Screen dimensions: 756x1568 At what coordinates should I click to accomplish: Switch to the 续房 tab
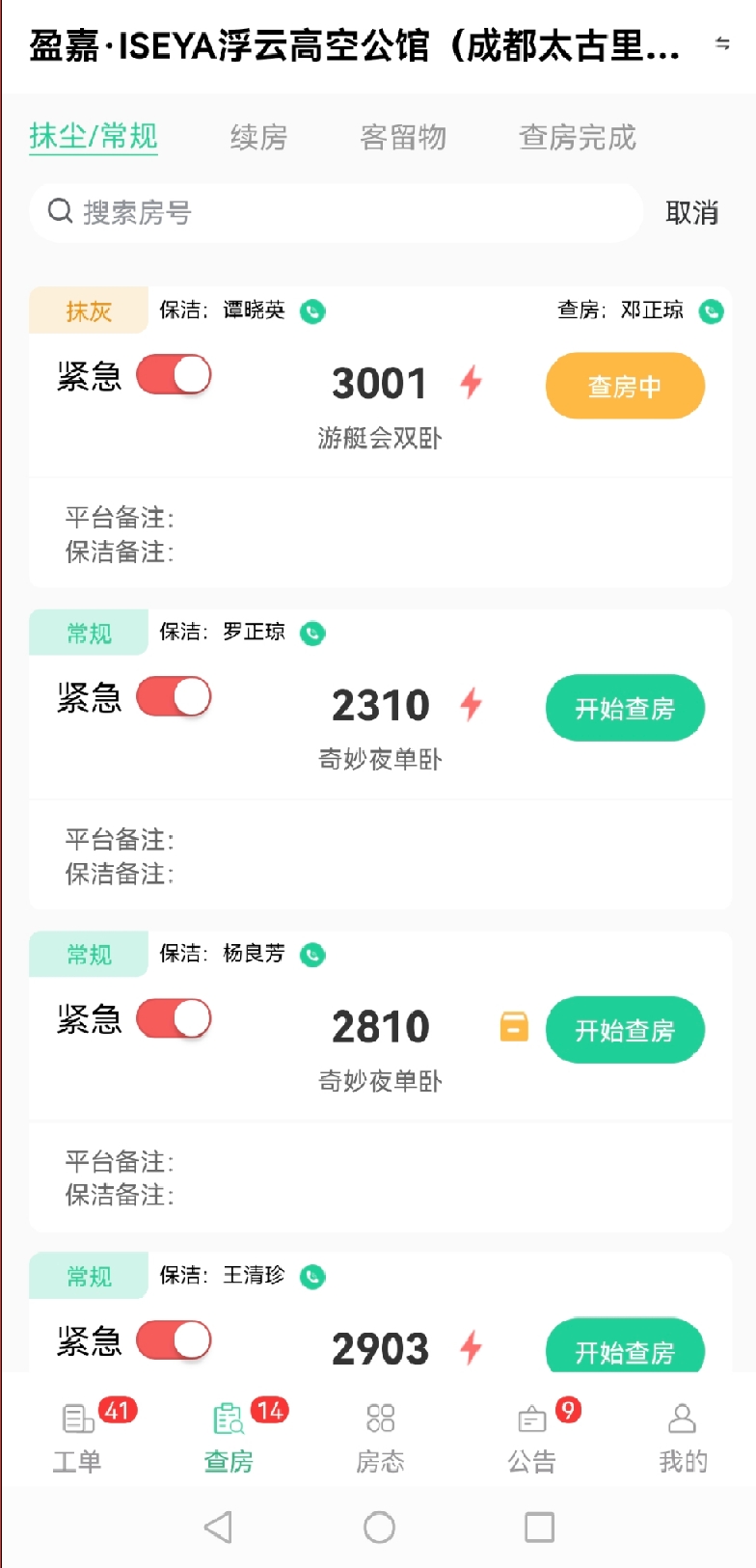(258, 137)
